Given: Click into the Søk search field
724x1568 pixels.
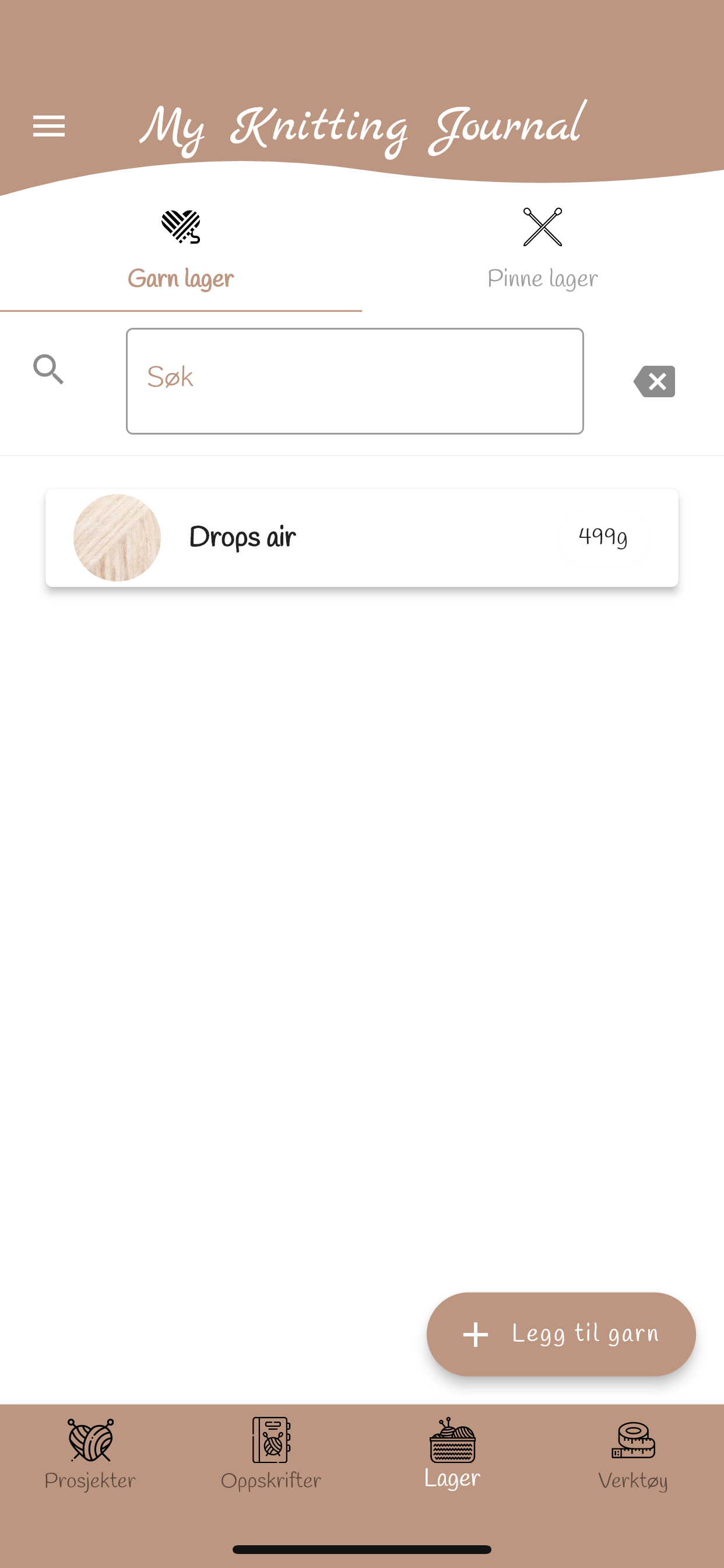Looking at the screenshot, I should (354, 380).
